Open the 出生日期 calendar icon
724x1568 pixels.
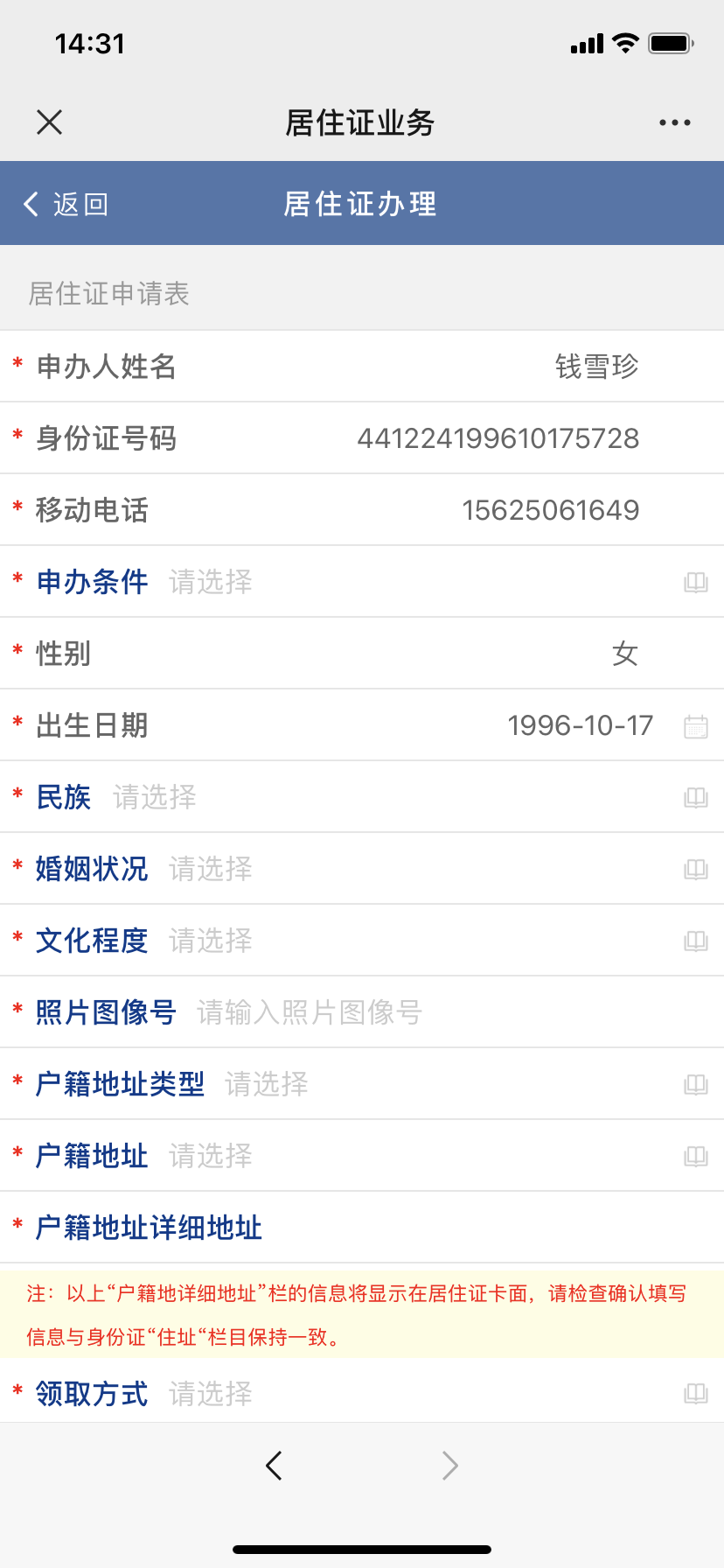(x=695, y=725)
